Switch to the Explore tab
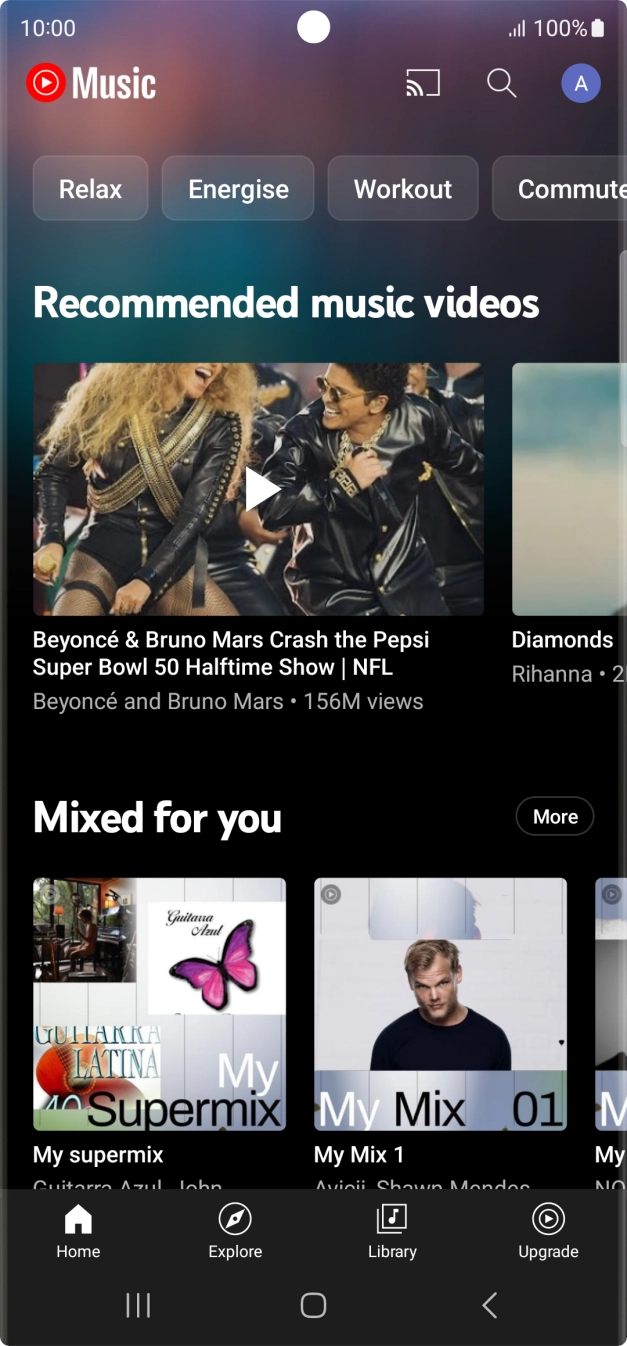Image resolution: width=627 pixels, height=1346 pixels. (x=235, y=1231)
